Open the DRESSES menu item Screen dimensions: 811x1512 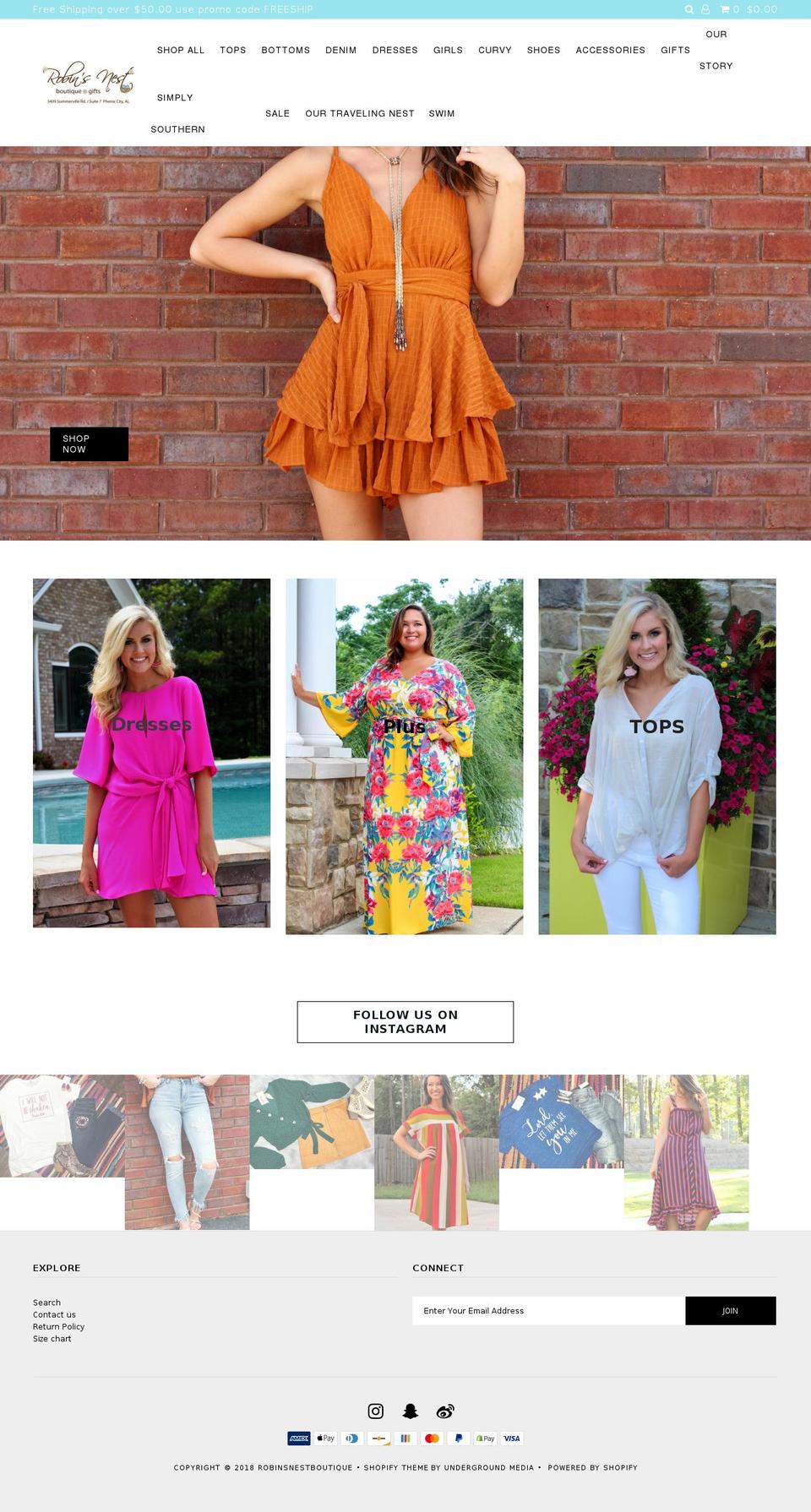[395, 50]
